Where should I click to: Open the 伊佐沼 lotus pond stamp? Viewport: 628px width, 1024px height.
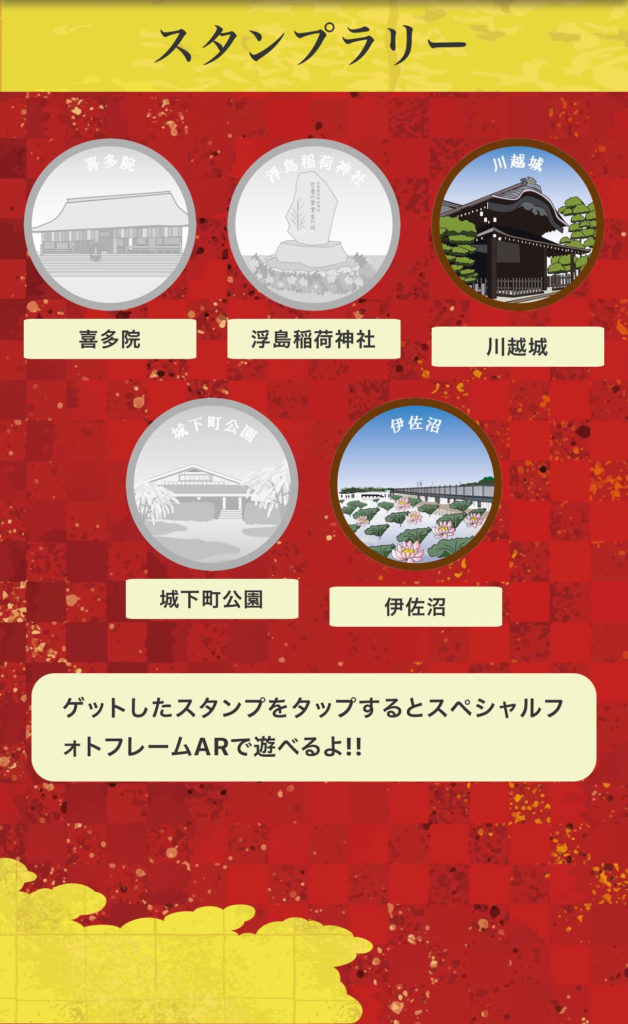tap(415, 485)
